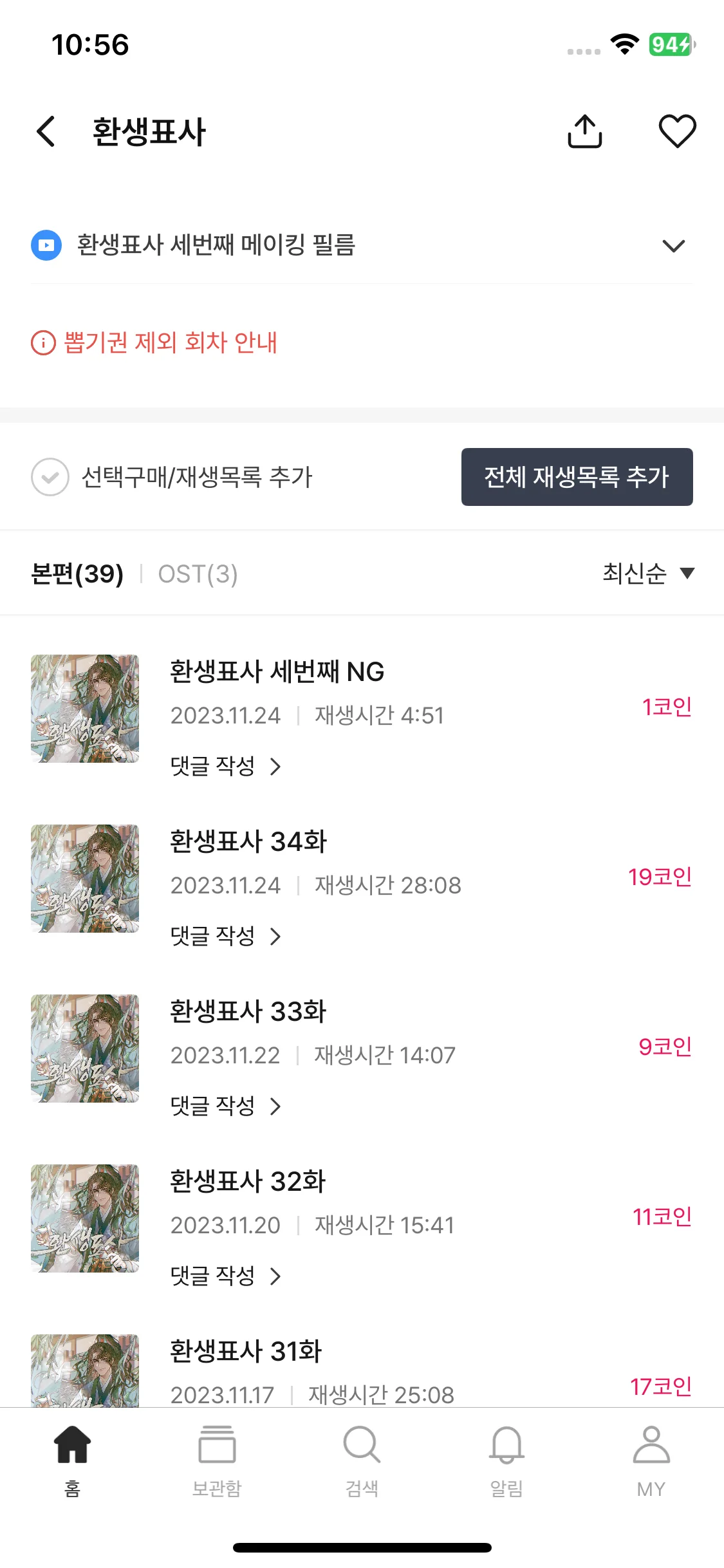
Task: Switch to the OST(3) tab
Action: coord(198,574)
